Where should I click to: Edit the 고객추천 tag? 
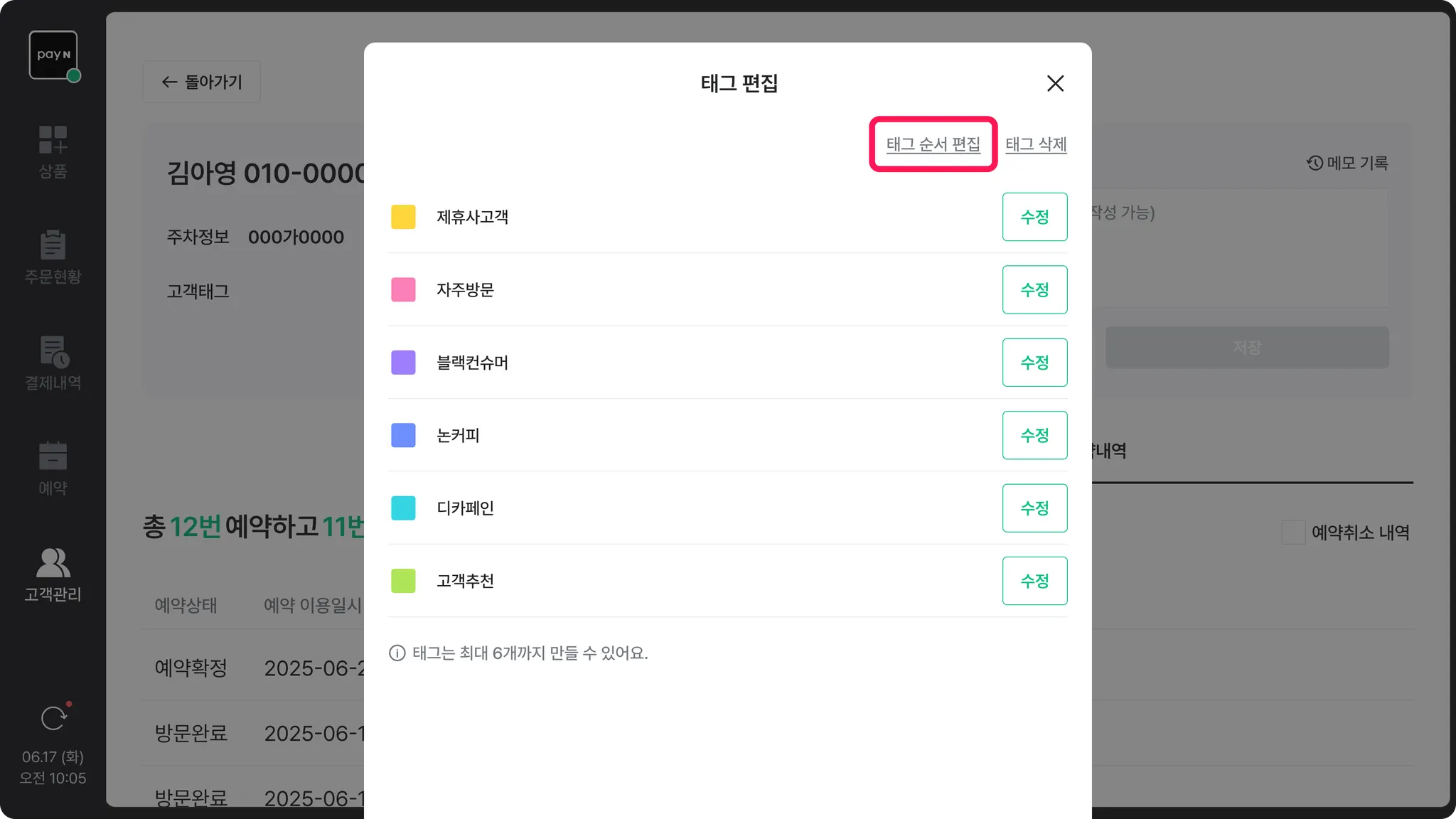pos(1034,581)
